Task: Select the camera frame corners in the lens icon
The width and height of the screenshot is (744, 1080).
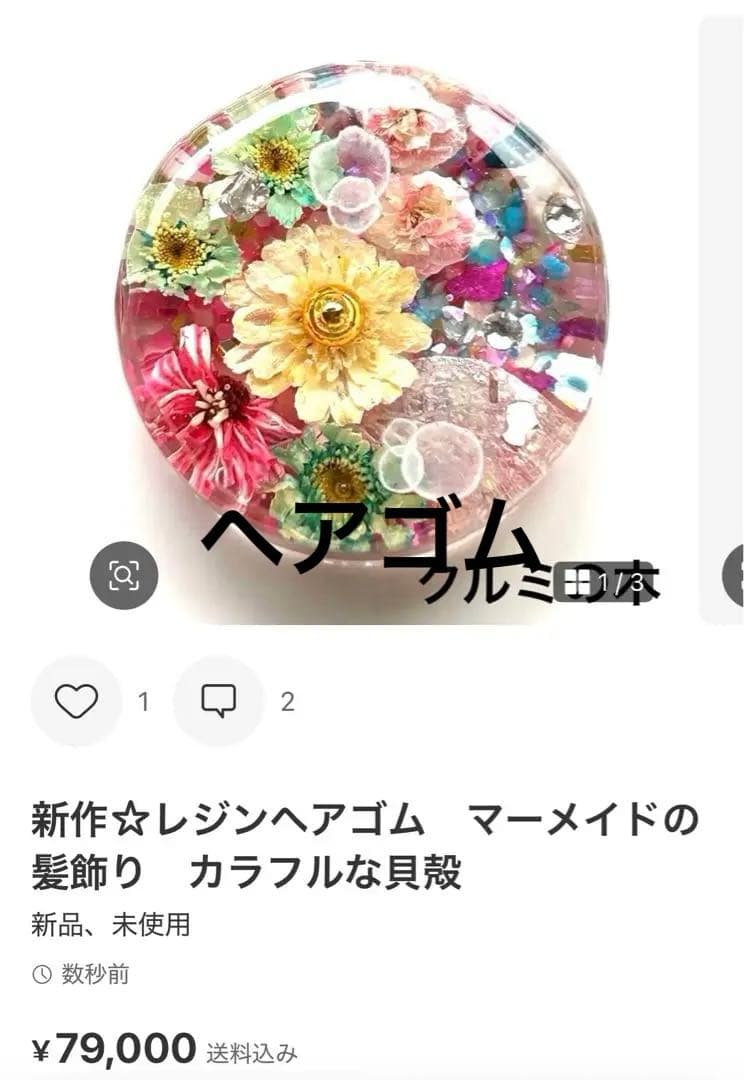Action: pyautogui.click(x=122, y=575)
